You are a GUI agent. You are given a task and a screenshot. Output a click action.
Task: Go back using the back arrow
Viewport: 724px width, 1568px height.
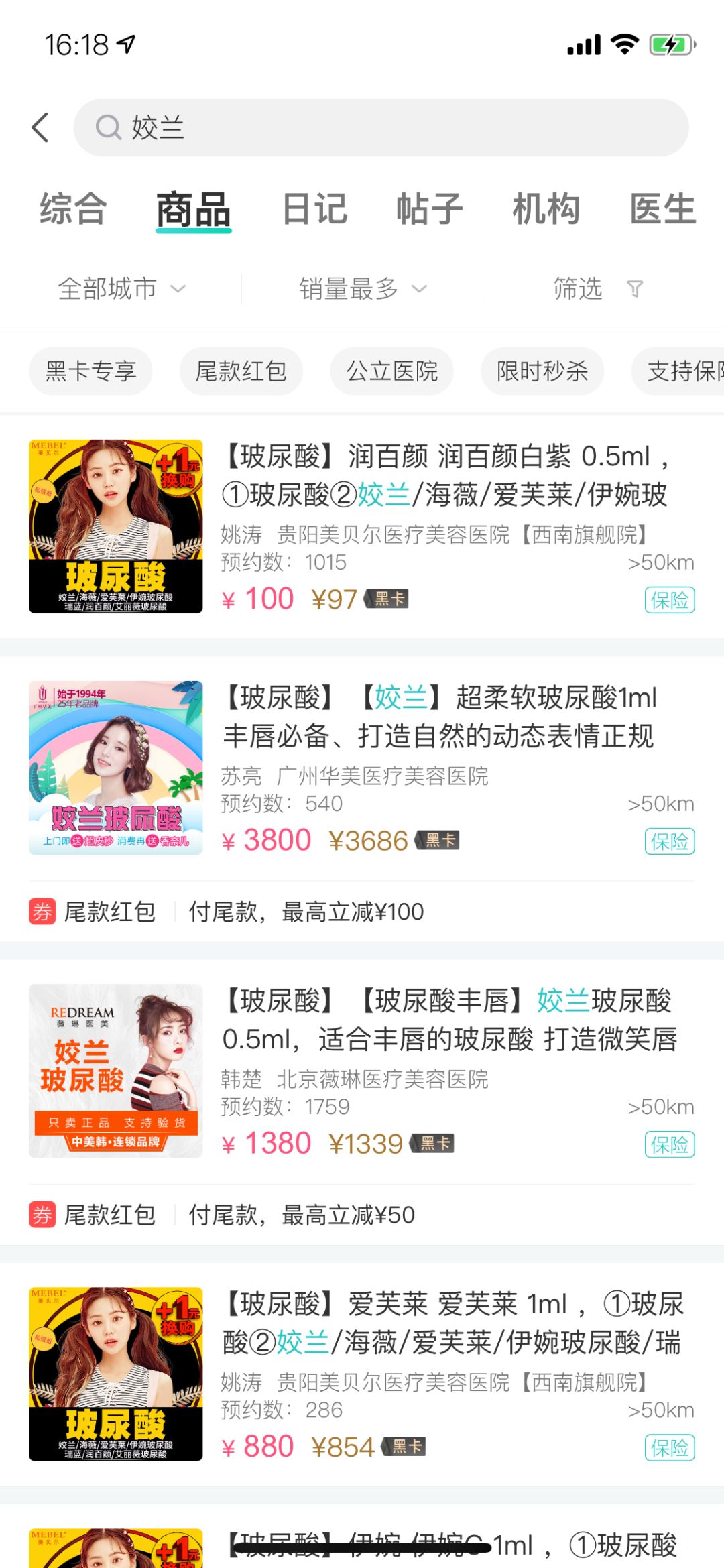[40, 127]
